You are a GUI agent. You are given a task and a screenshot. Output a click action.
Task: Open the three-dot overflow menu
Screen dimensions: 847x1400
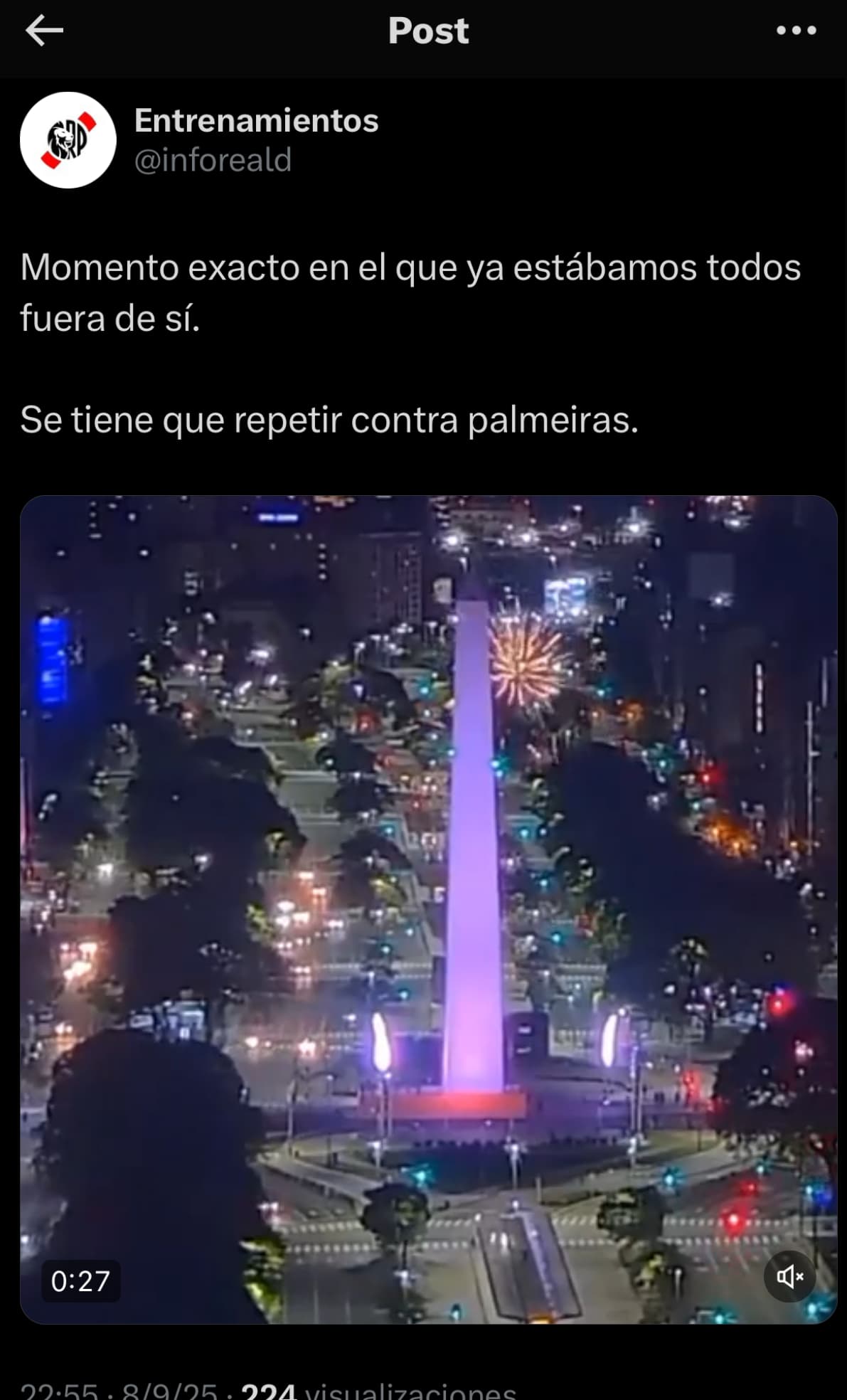796,31
